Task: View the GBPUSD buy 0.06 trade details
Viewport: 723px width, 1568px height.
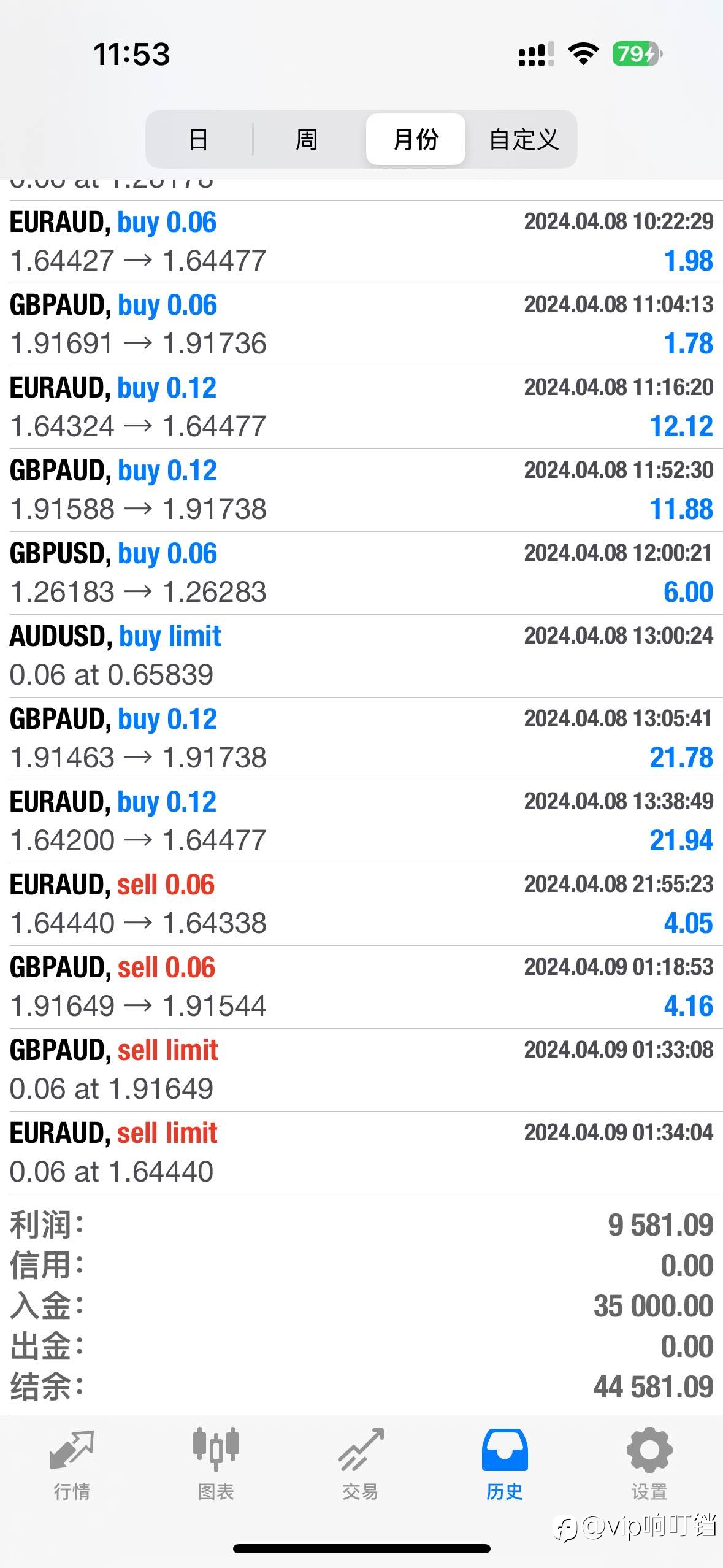Action: click(x=361, y=573)
